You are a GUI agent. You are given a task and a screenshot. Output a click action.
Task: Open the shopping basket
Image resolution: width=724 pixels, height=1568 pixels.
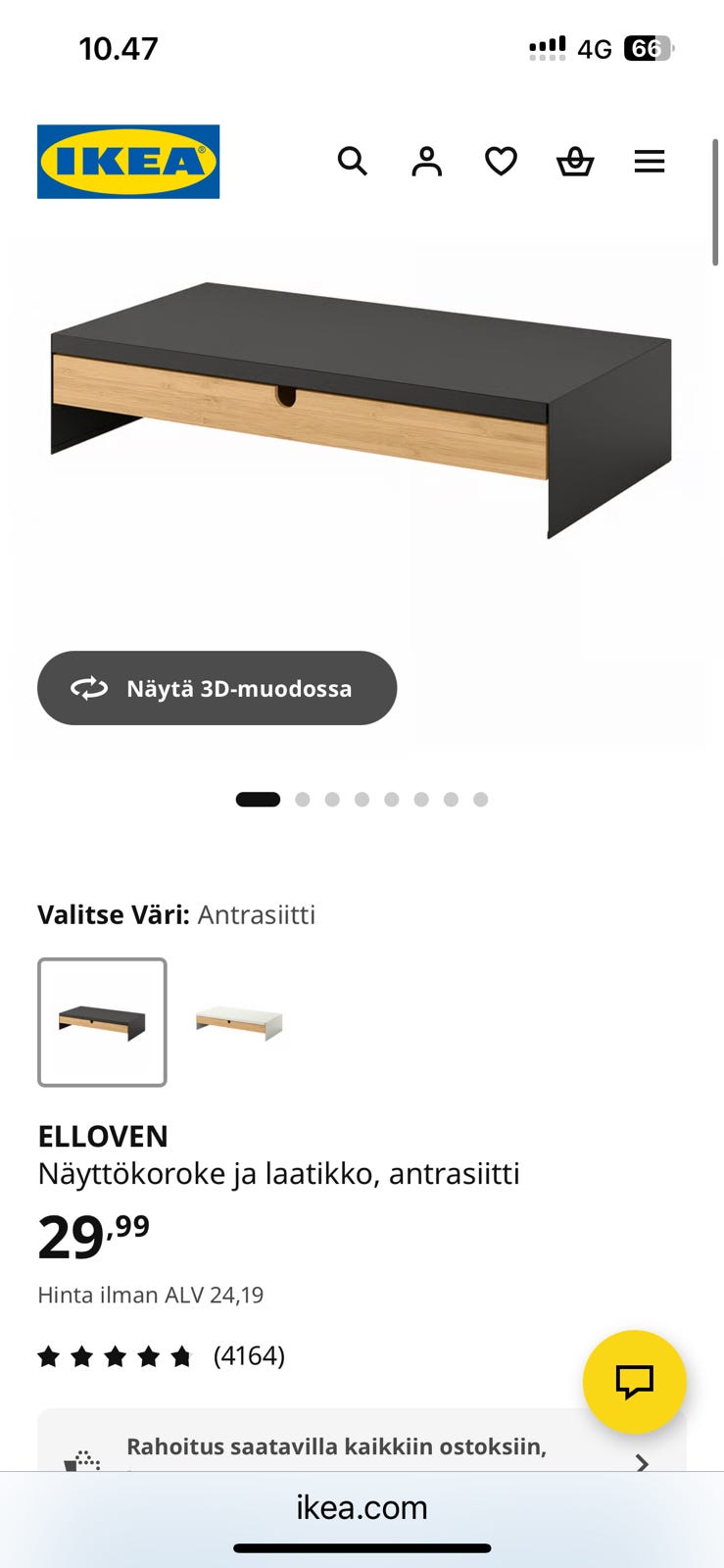[x=575, y=162]
